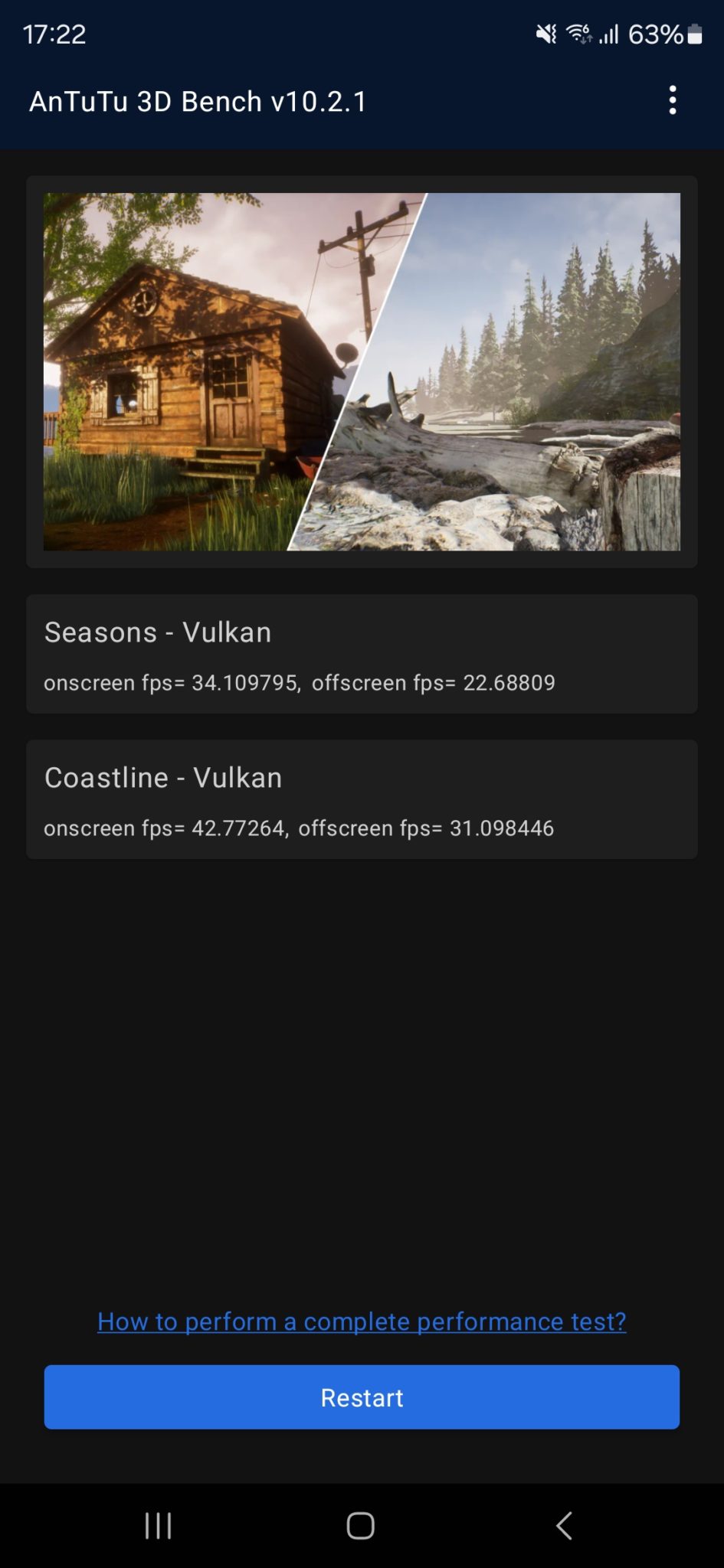Go to the home screen
This screenshot has height=1568, width=724.
click(361, 1525)
